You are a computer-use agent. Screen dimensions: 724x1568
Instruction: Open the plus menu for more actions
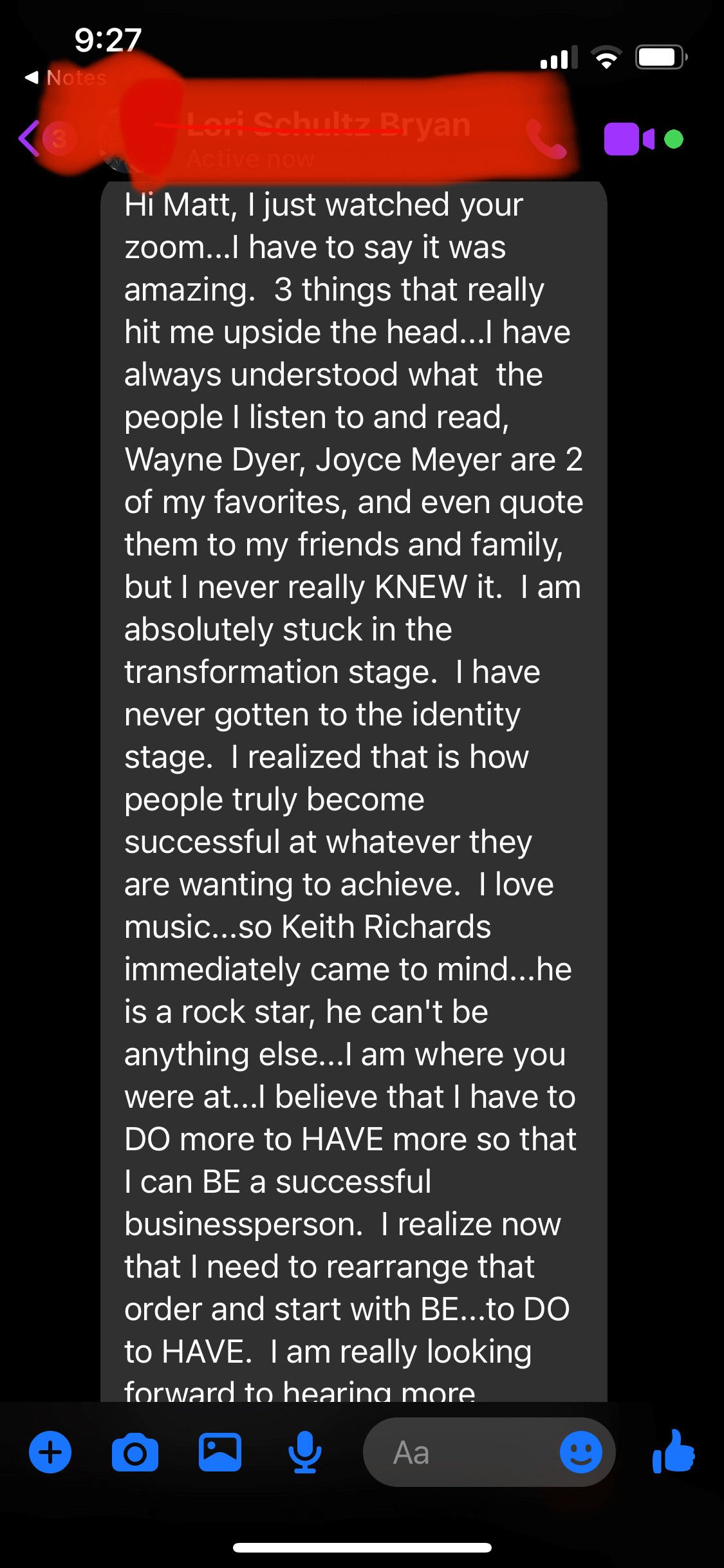point(50,1452)
